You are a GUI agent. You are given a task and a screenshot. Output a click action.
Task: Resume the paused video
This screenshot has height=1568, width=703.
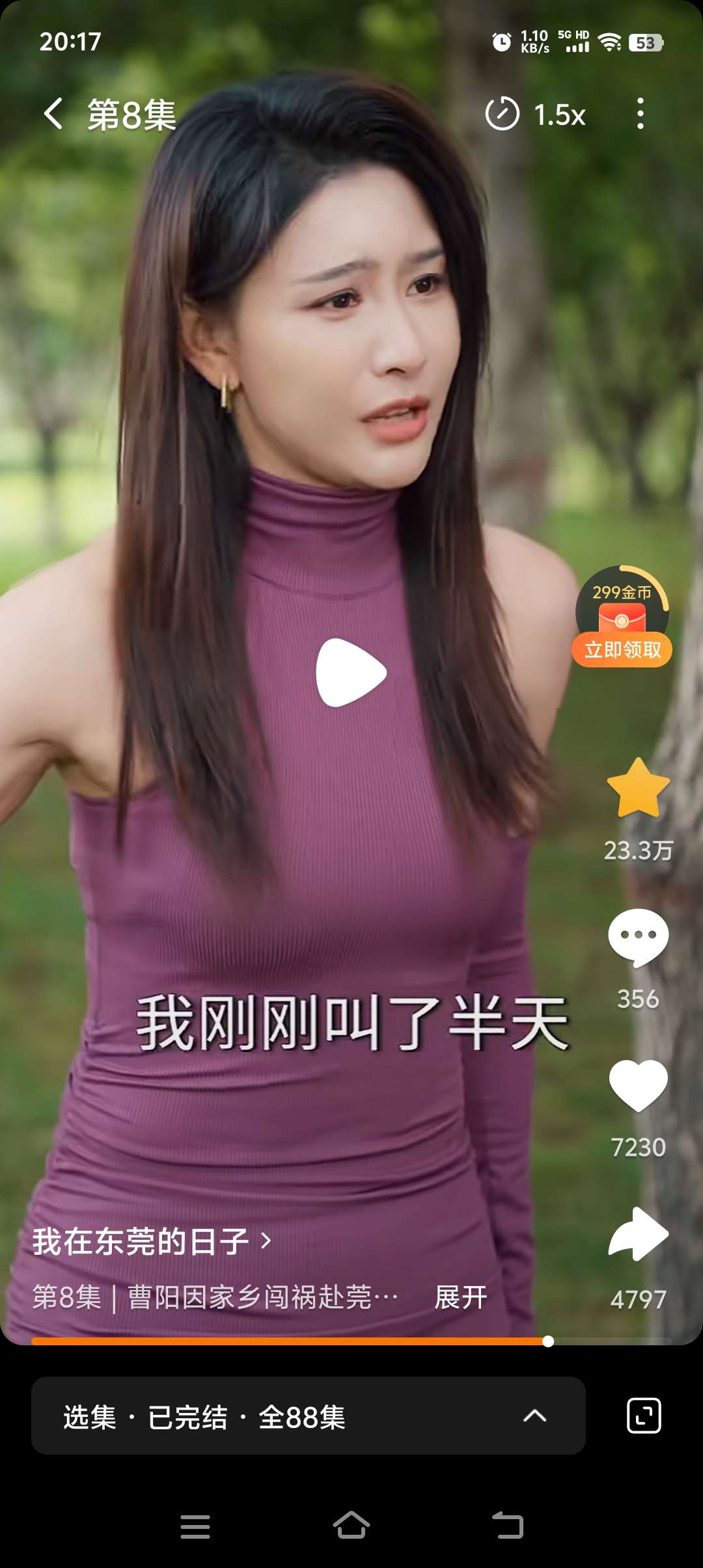(x=351, y=672)
